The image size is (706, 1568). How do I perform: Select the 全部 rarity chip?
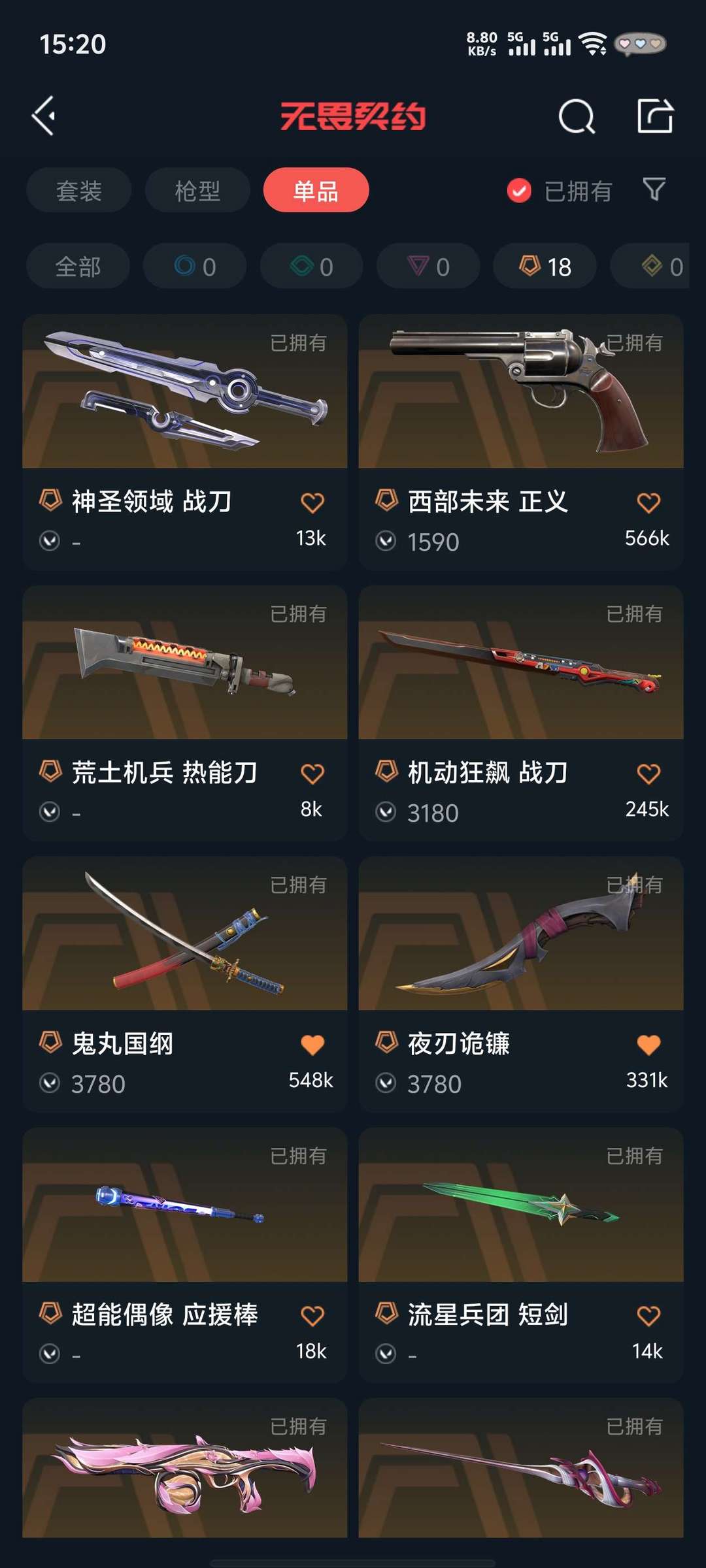pos(78,266)
